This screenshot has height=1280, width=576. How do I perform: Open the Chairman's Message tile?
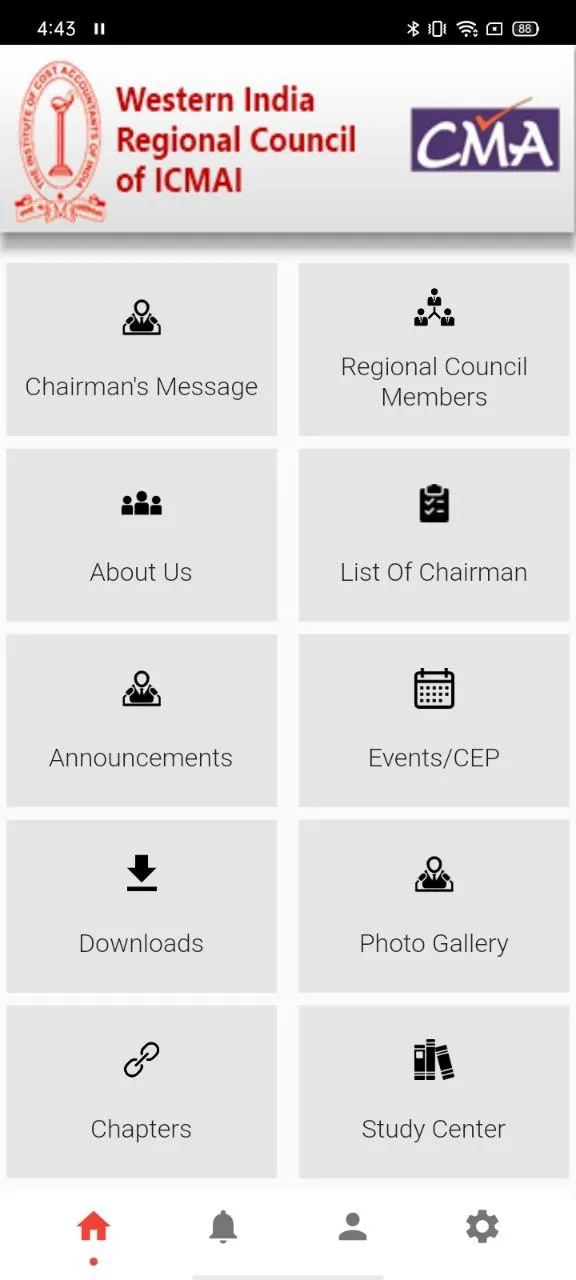click(141, 349)
